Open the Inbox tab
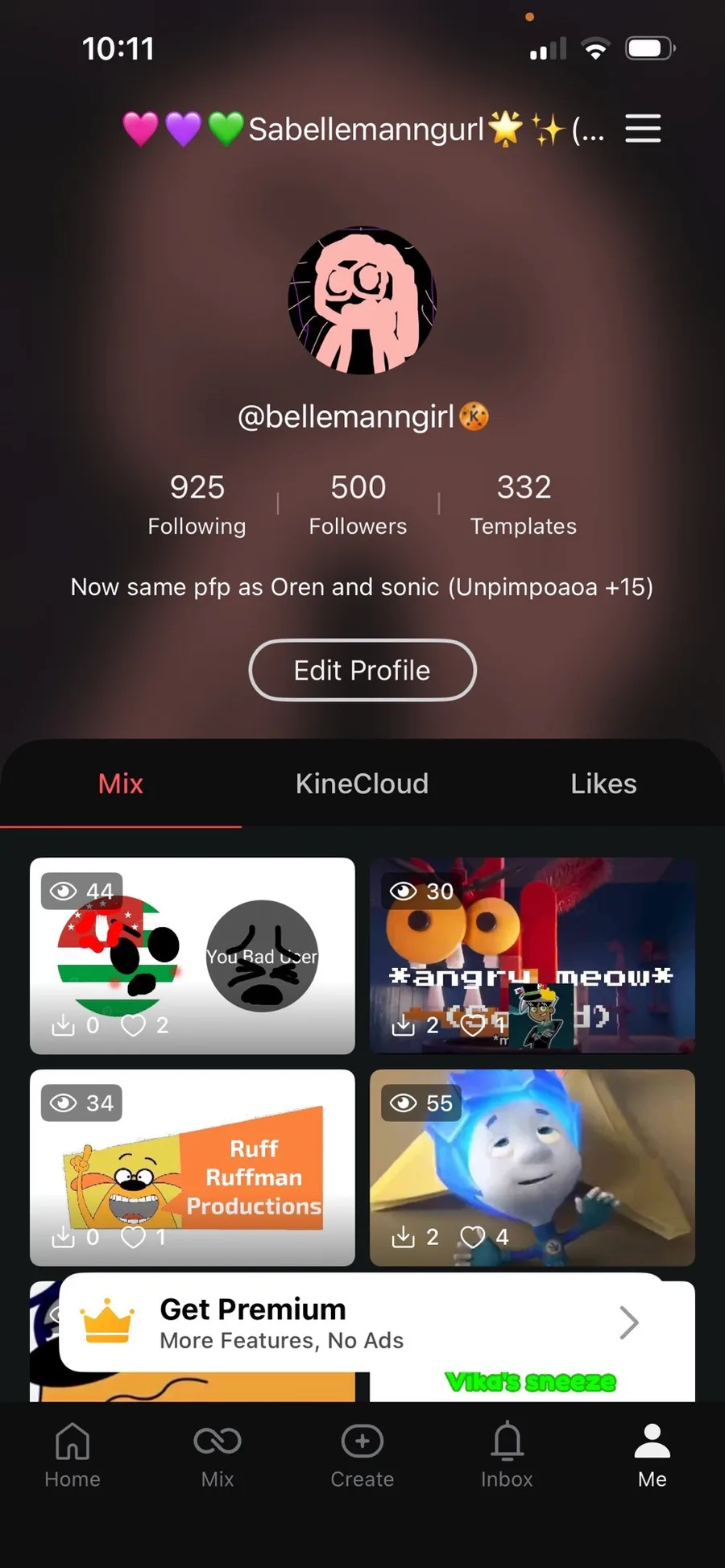Viewport: 725px width, 1568px height. pyautogui.click(x=507, y=1455)
